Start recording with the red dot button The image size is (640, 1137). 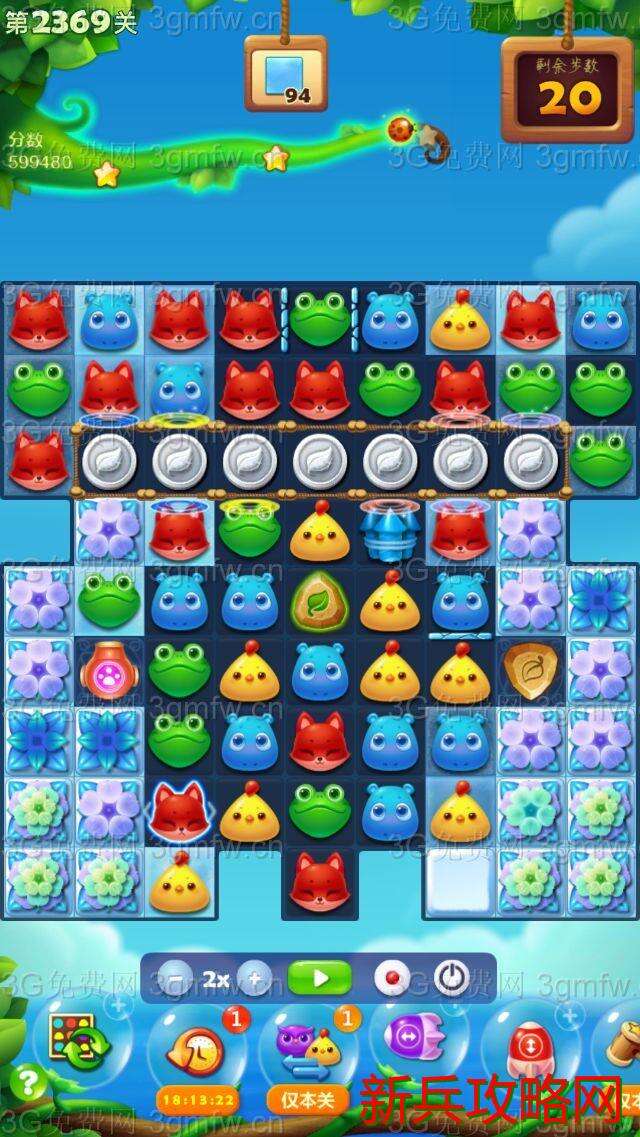pyautogui.click(x=391, y=978)
